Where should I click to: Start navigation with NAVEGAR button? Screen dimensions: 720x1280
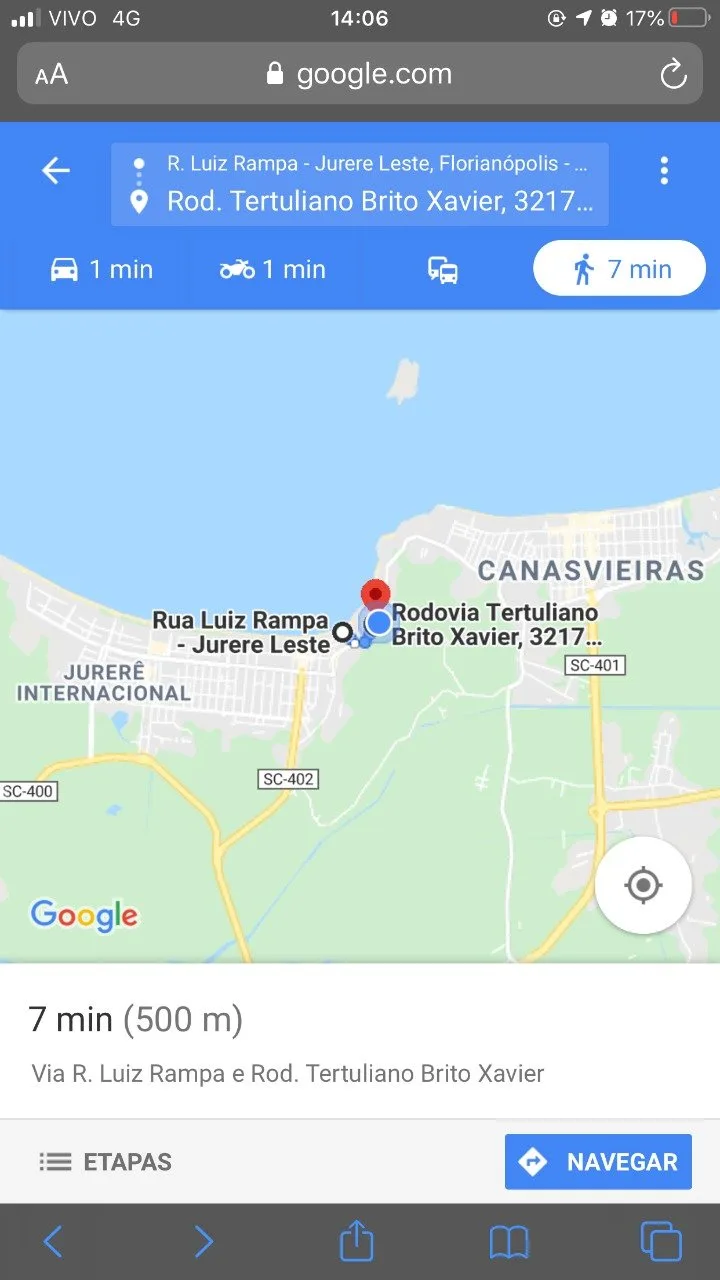point(598,1162)
